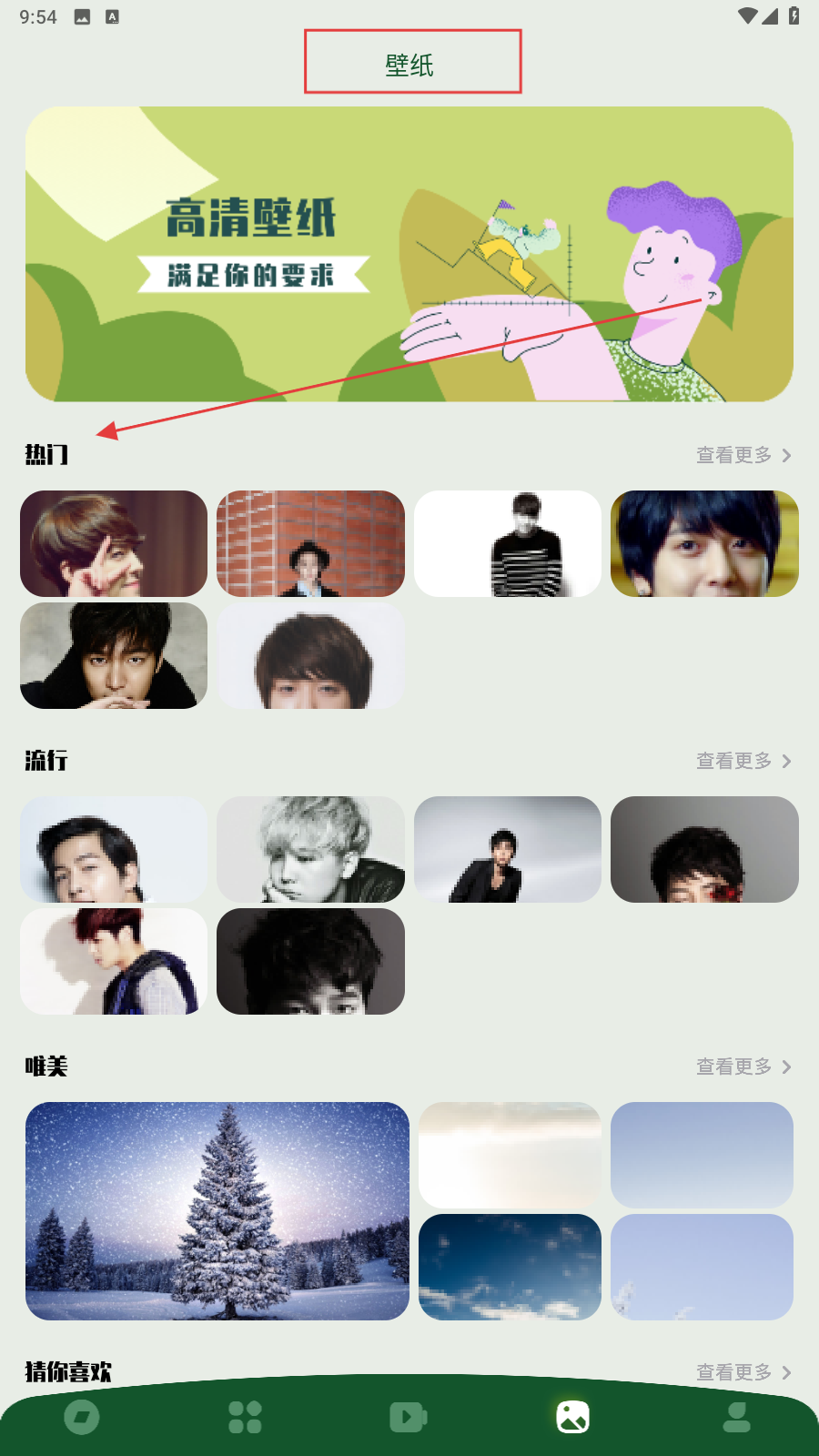View more in 猜你喜欢 section
This screenshot has height=1456, width=819.
coord(743,1371)
